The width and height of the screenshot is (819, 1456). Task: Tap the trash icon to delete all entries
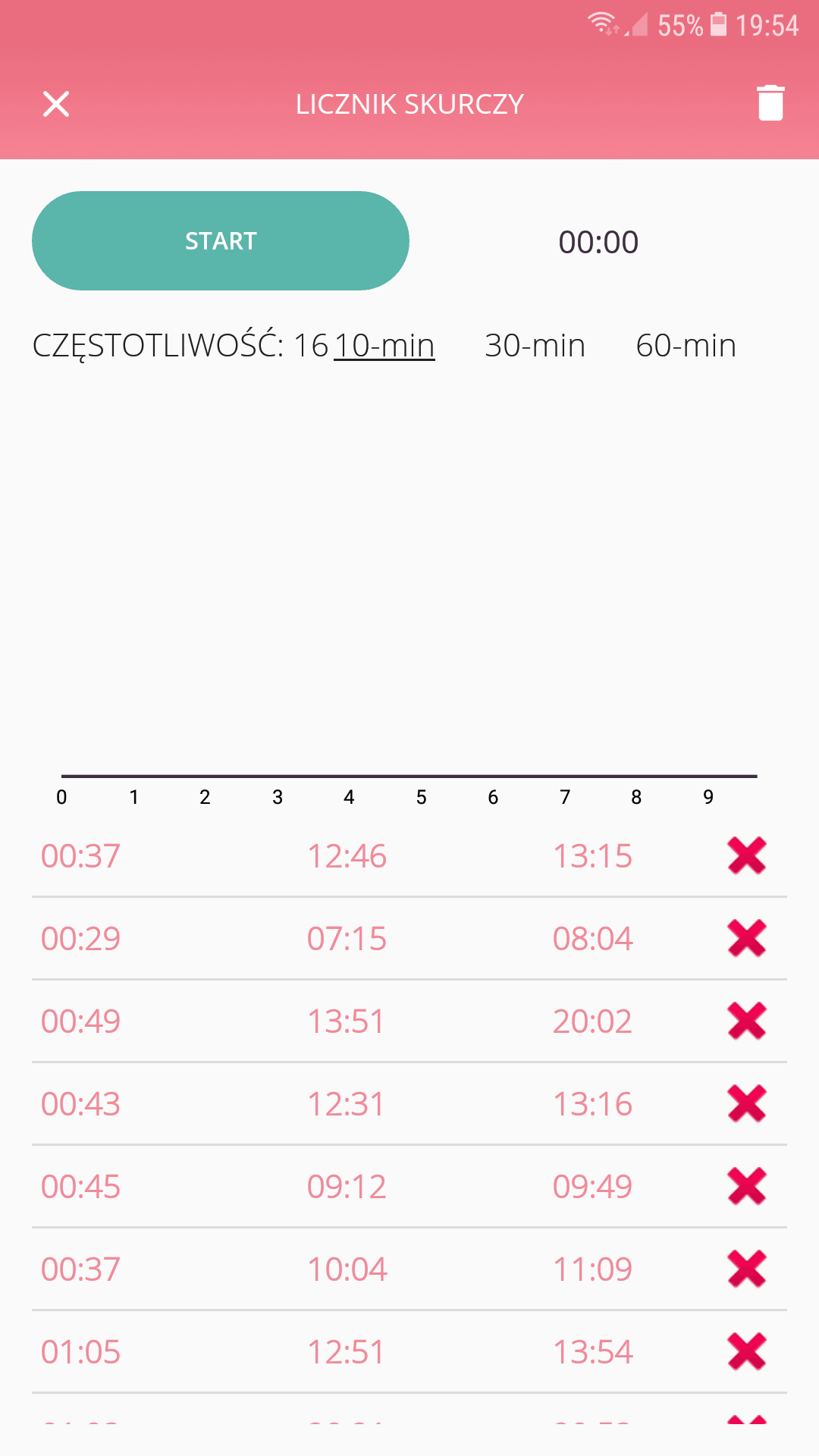(x=770, y=103)
